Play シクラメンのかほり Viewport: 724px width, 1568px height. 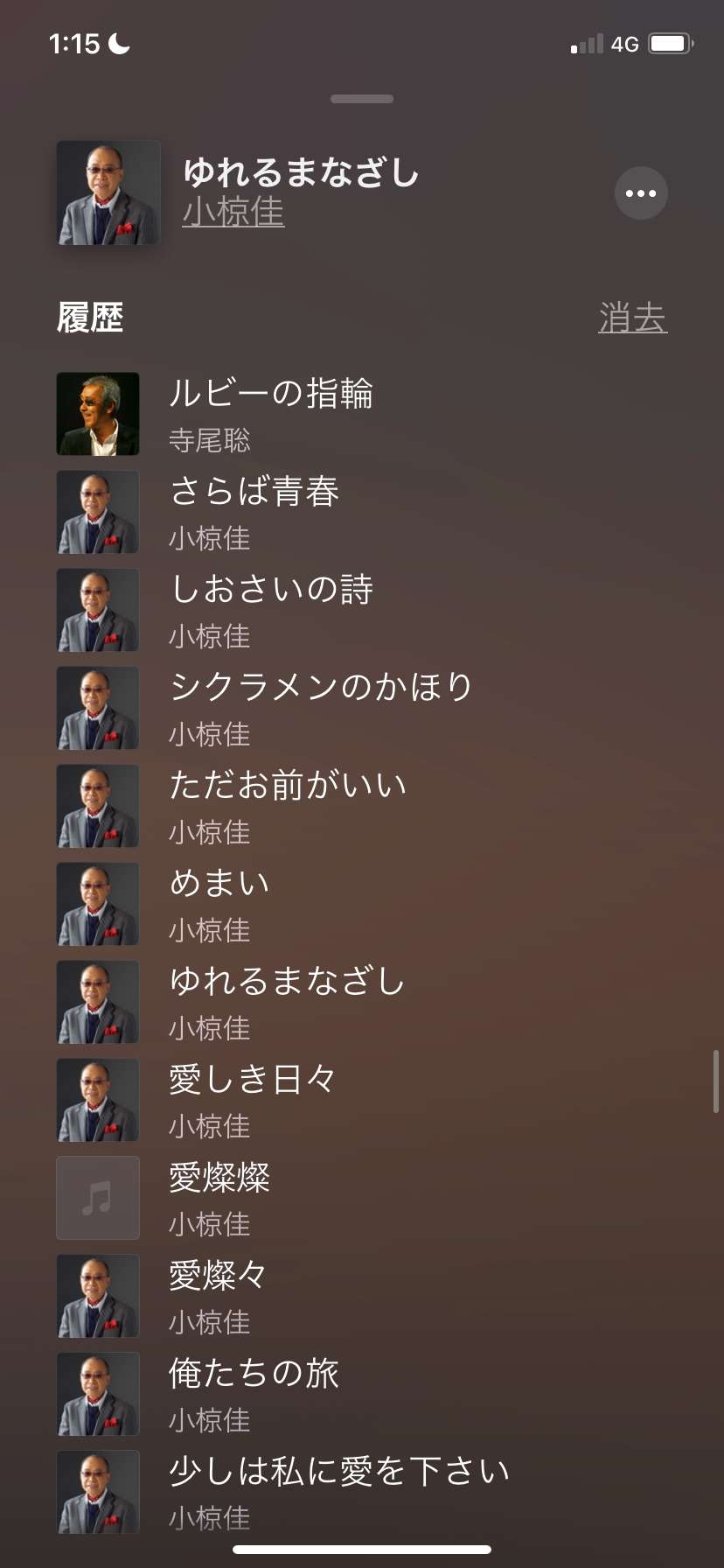point(362,708)
